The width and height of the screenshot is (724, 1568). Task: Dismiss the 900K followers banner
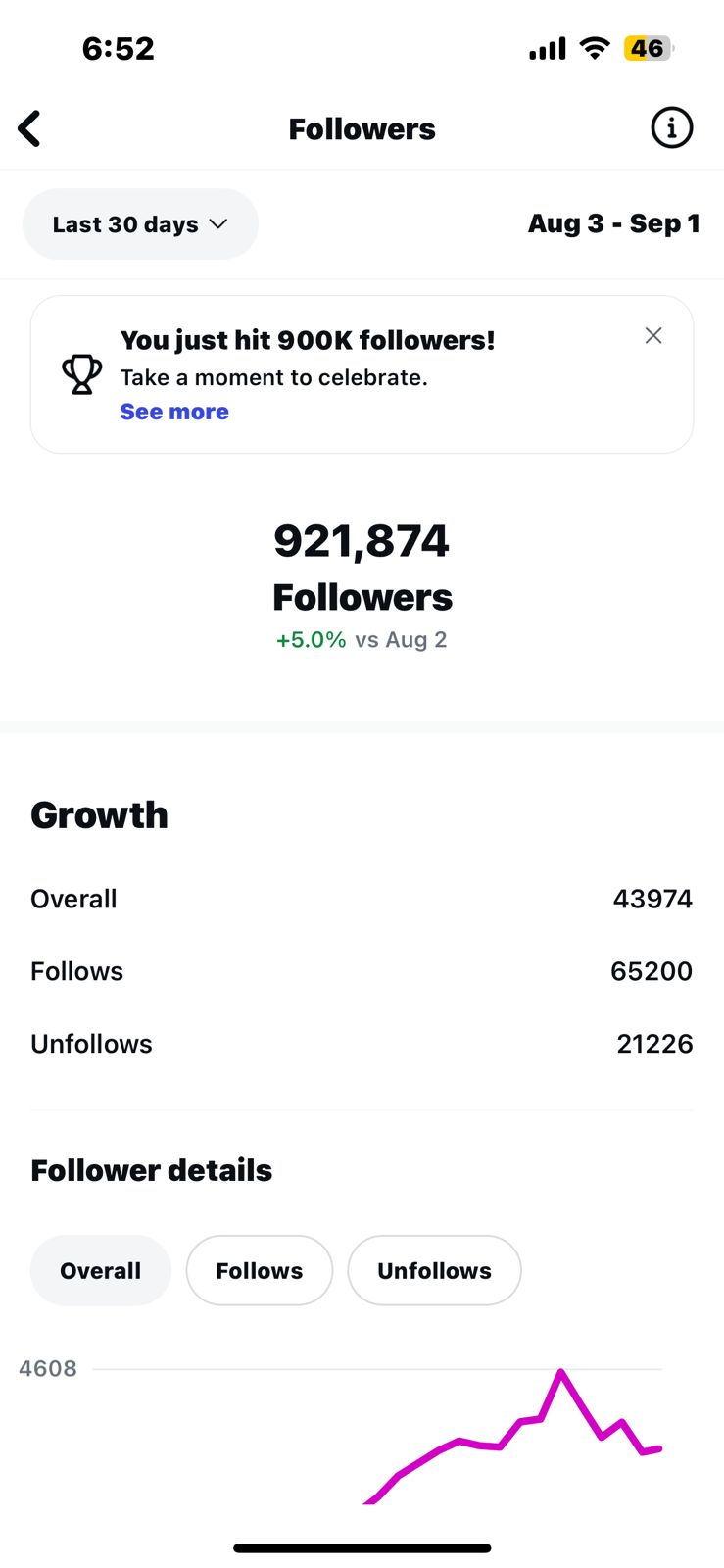coord(653,335)
